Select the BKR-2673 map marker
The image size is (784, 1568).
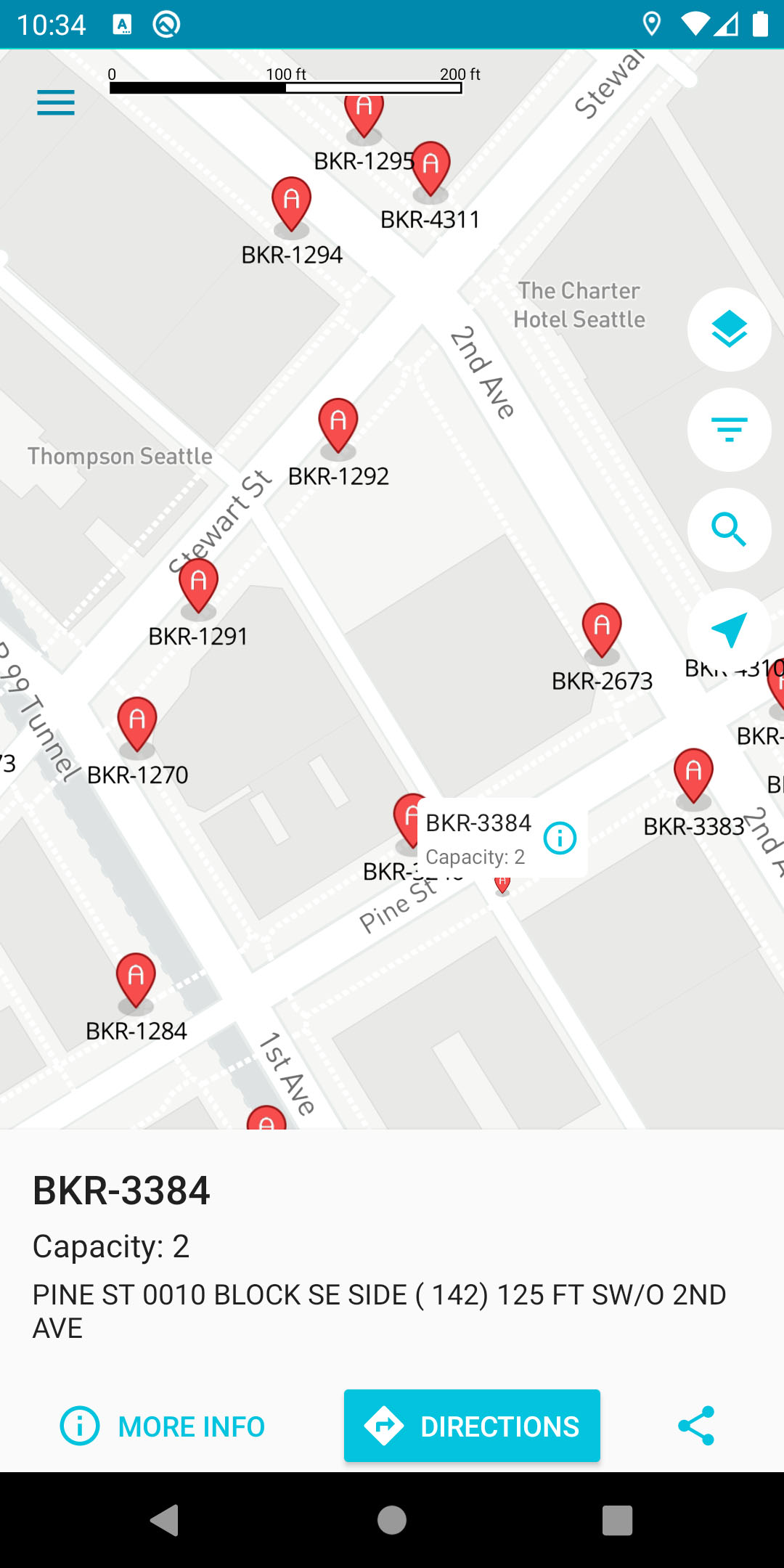[602, 629]
